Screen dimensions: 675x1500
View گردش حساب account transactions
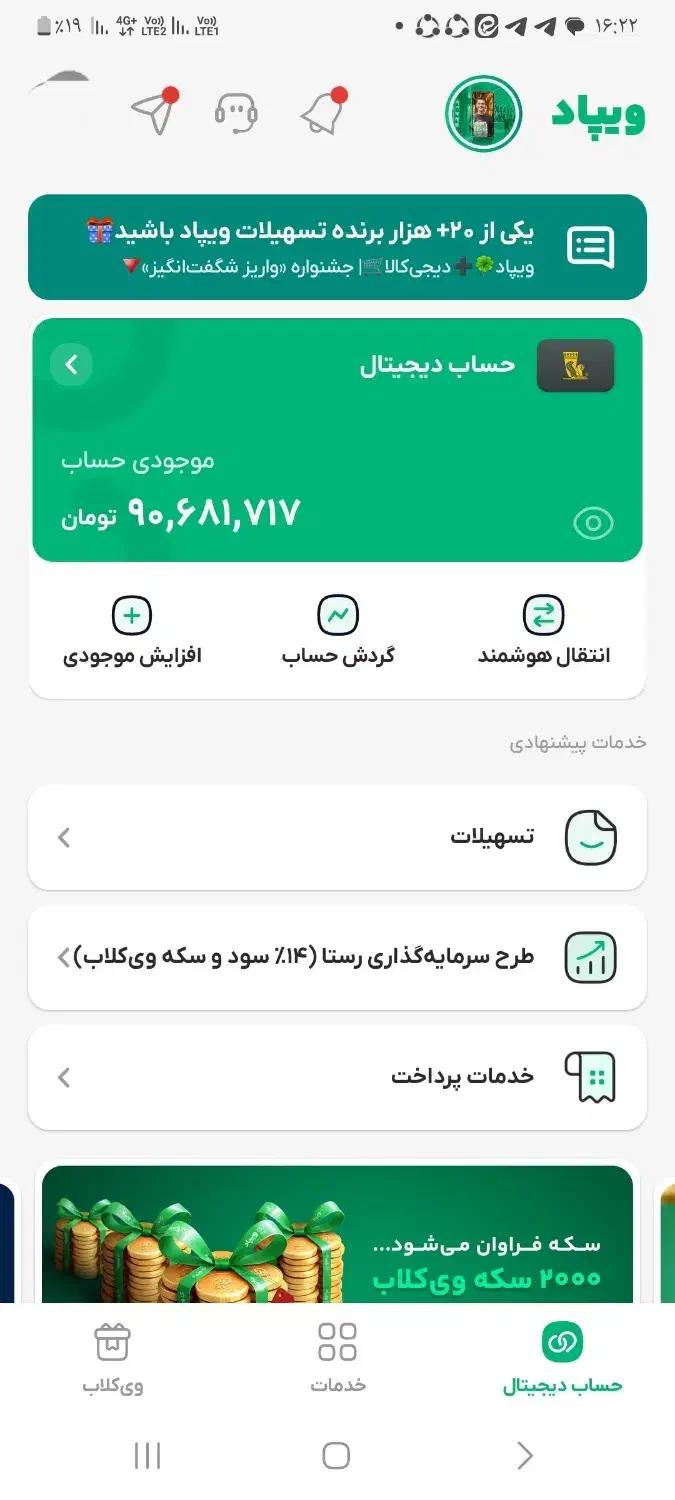pyautogui.click(x=338, y=632)
